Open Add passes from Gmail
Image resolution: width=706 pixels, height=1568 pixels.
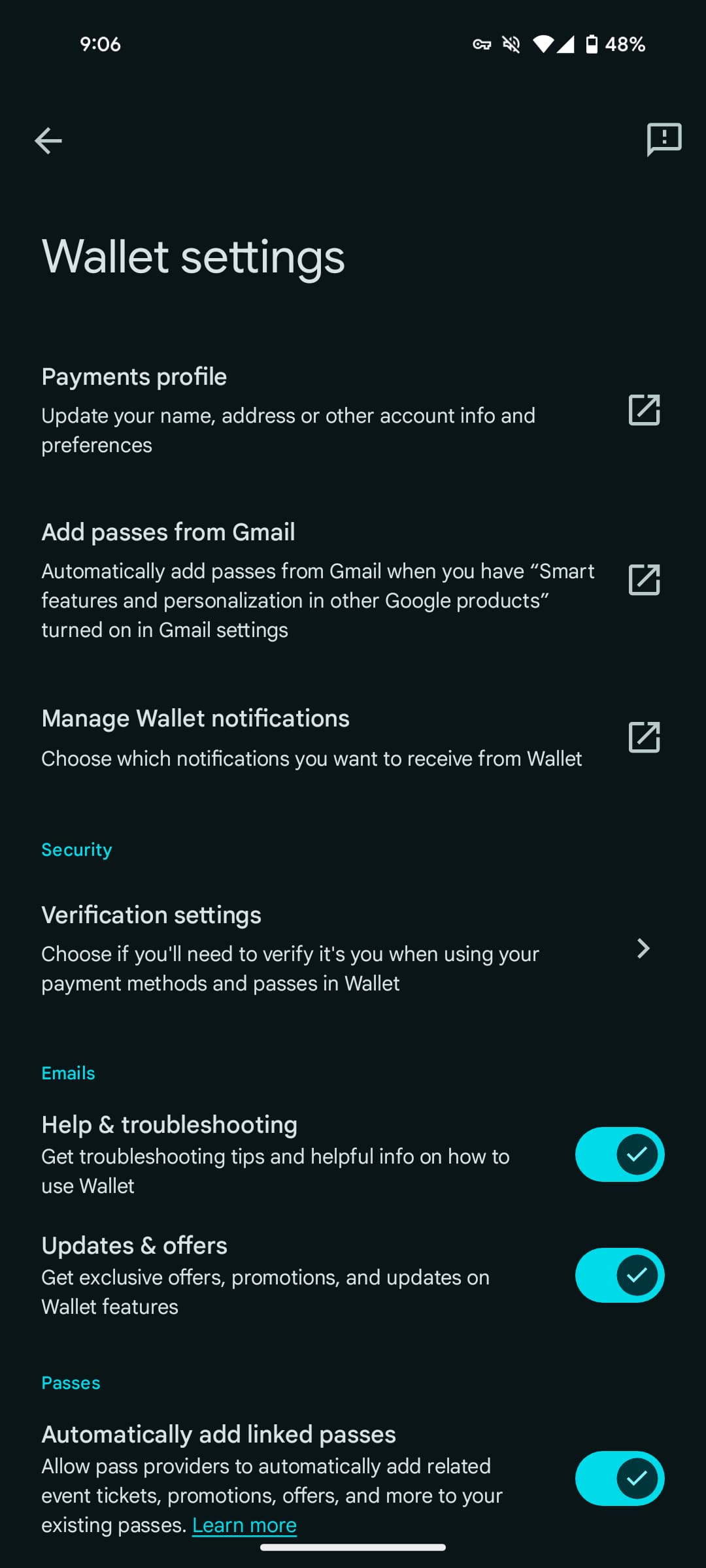(353, 580)
